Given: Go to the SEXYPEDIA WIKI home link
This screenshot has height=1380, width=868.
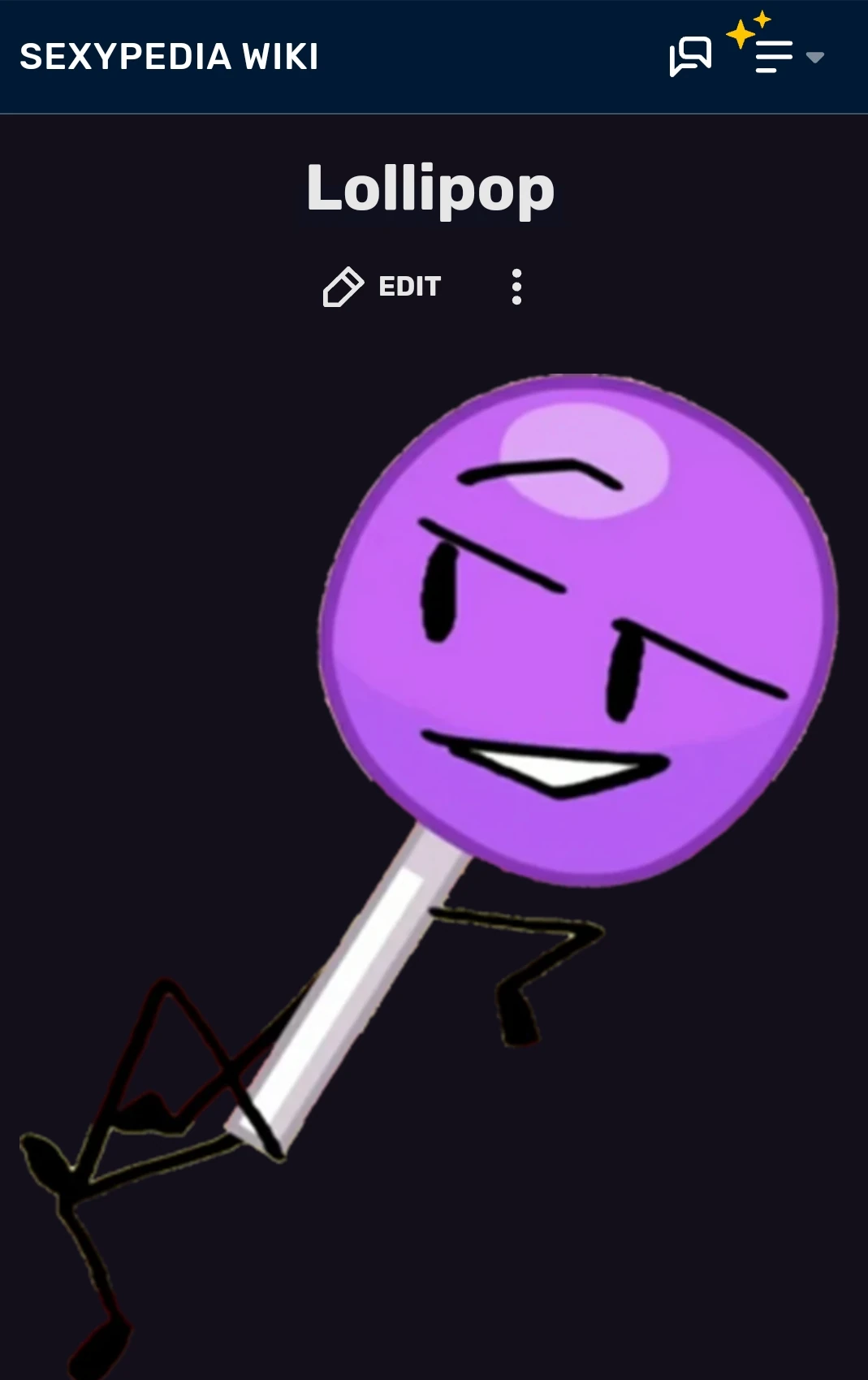Looking at the screenshot, I should tap(169, 55).
